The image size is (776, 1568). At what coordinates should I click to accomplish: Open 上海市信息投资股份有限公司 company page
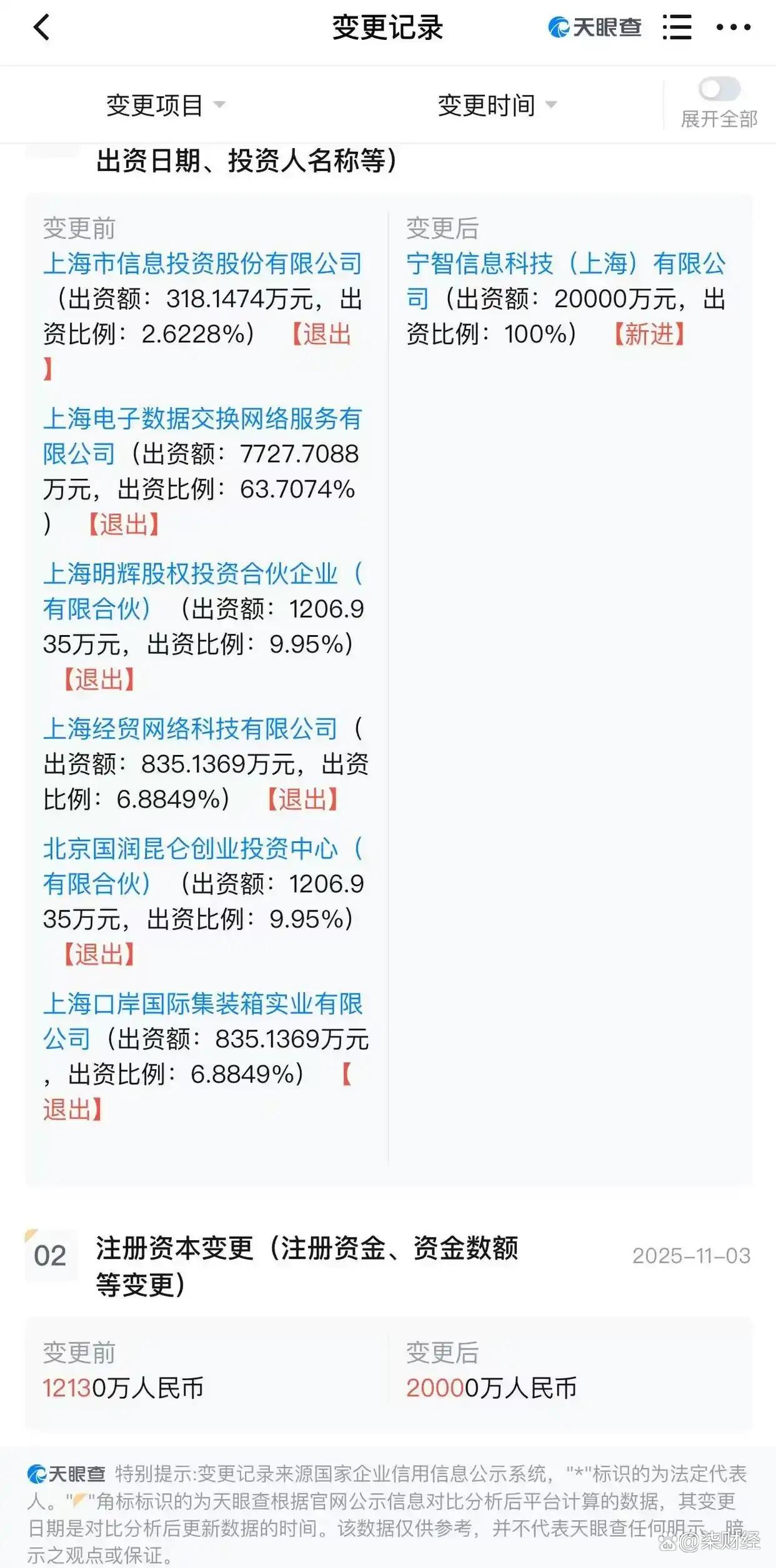pos(202,264)
